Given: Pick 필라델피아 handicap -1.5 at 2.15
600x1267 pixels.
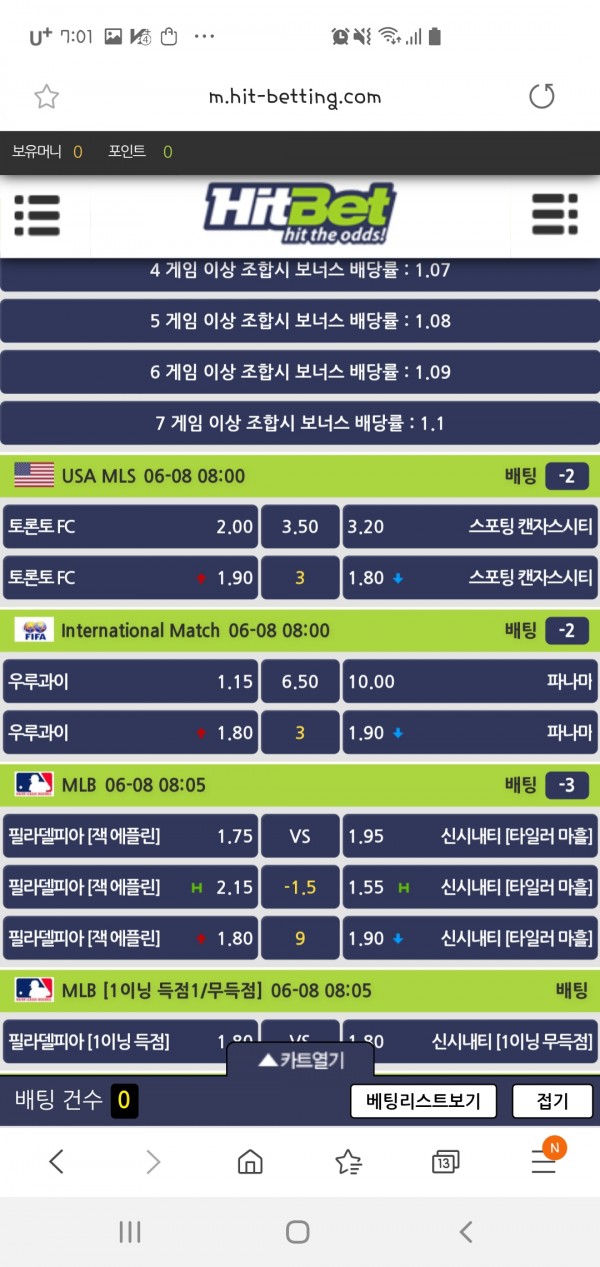Looking at the screenshot, I should (x=129, y=887).
